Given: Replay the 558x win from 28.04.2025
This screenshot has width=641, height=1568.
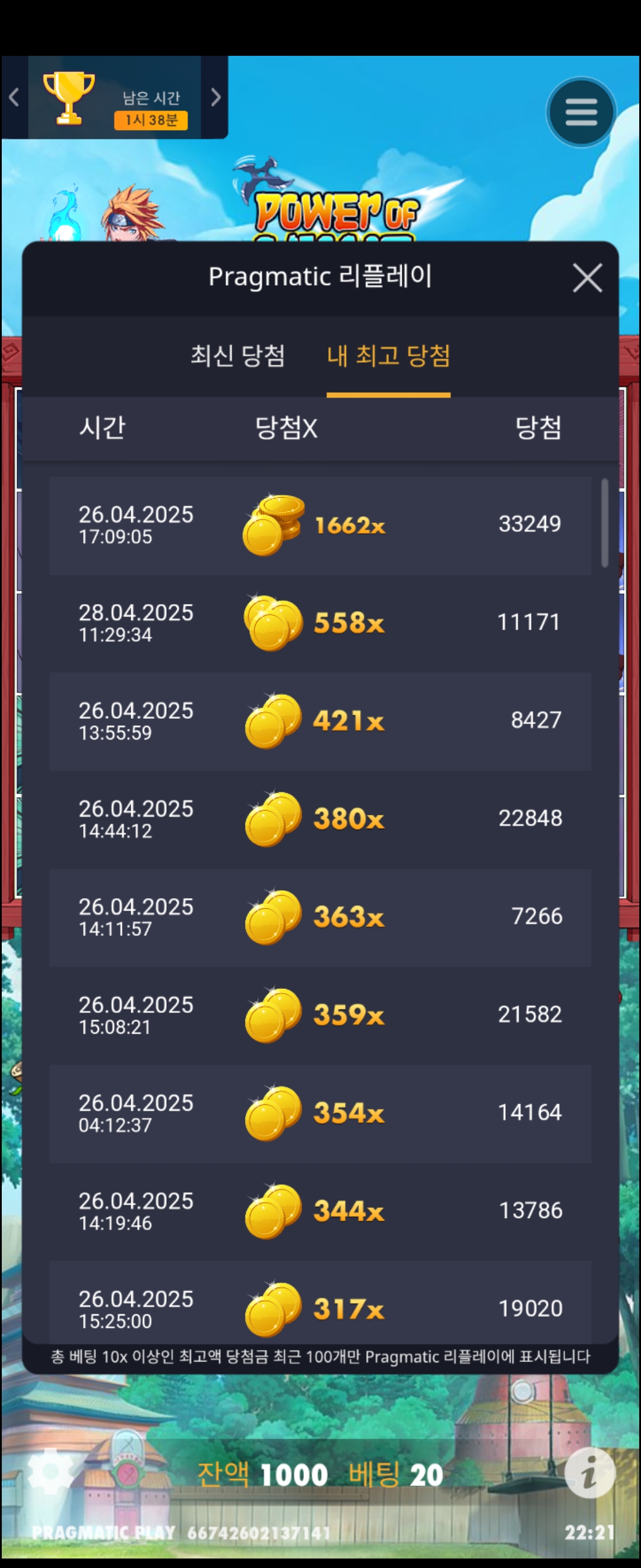Looking at the screenshot, I should click(320, 622).
